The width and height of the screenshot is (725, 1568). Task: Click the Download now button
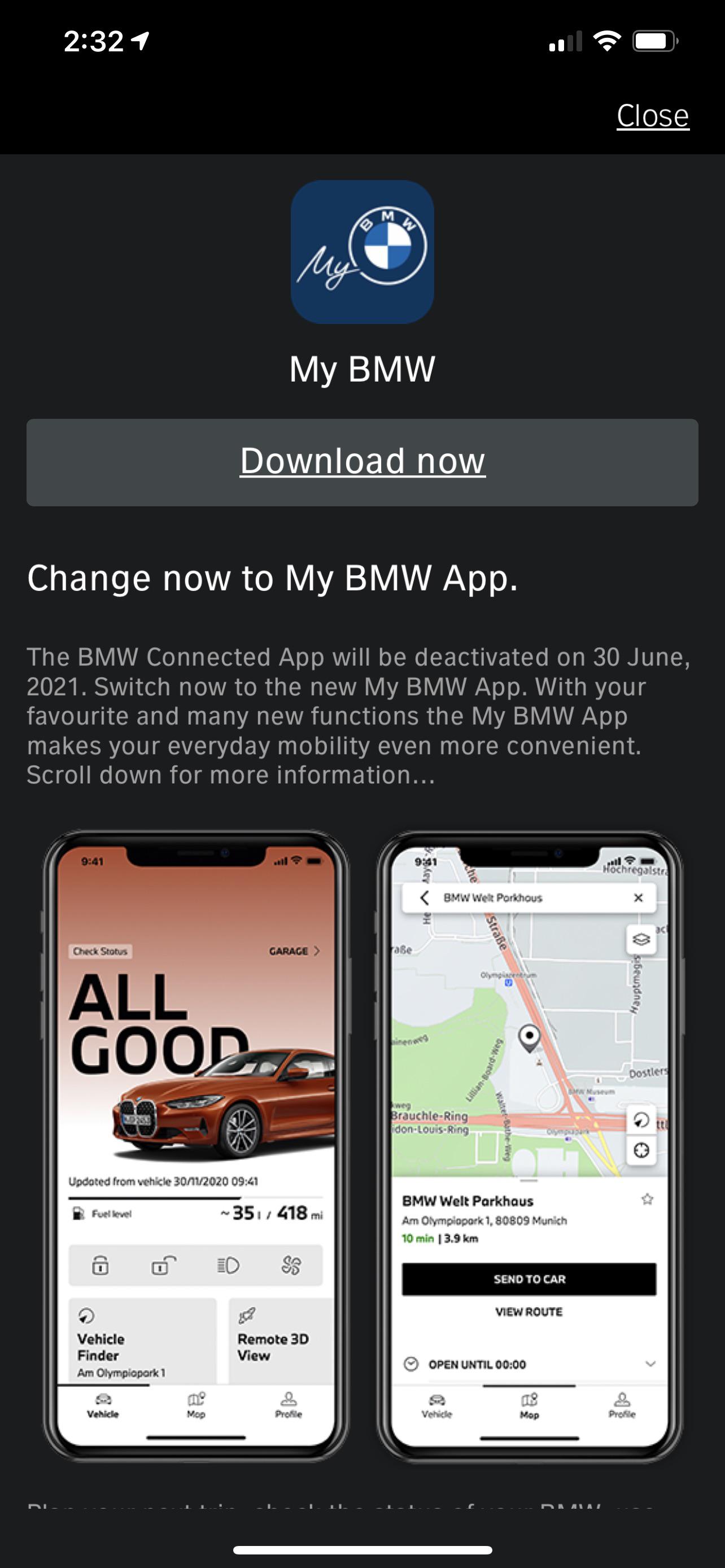tap(362, 461)
